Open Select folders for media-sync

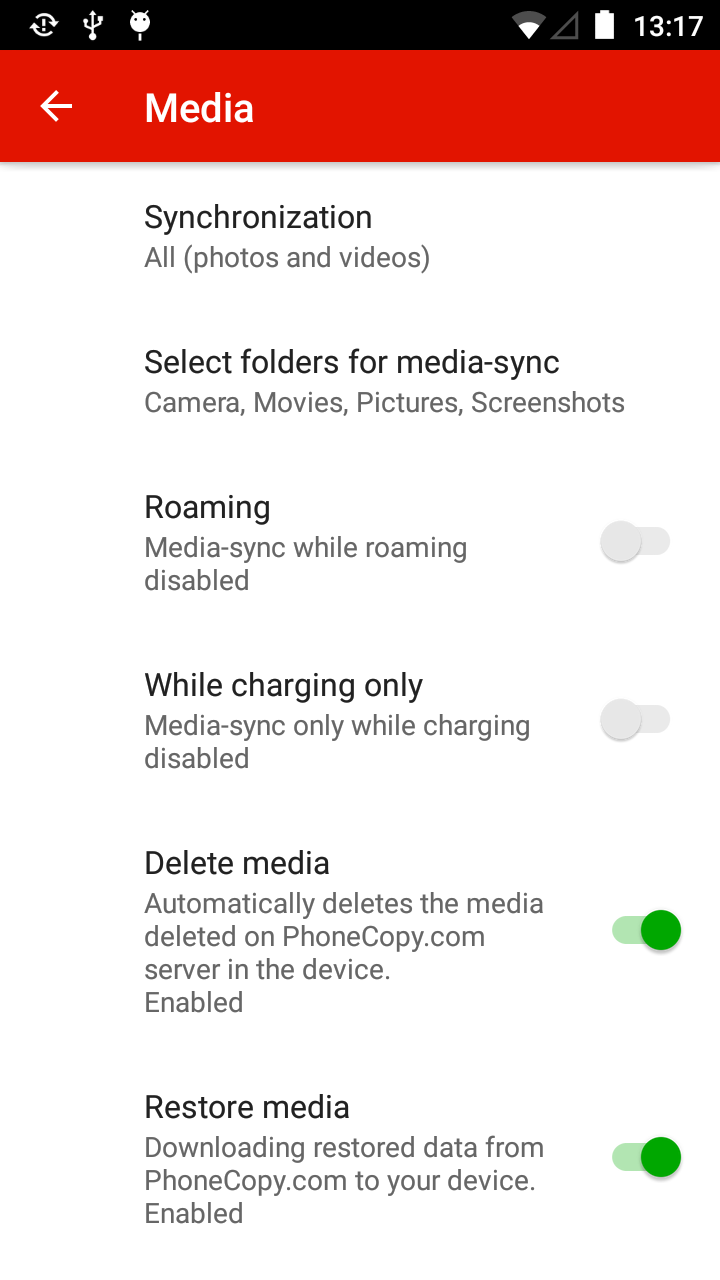pos(360,382)
